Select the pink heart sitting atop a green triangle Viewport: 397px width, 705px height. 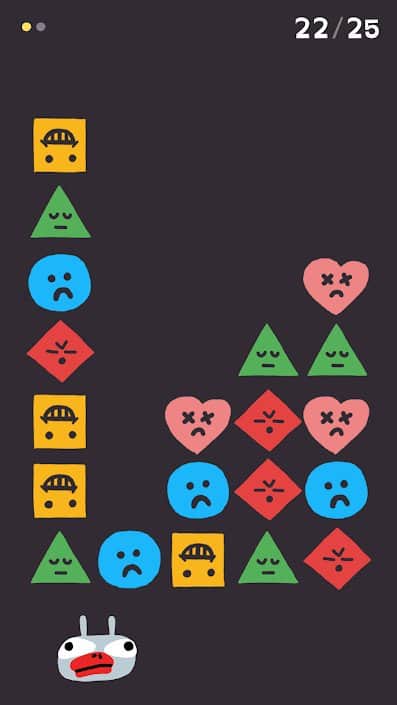click(336, 286)
